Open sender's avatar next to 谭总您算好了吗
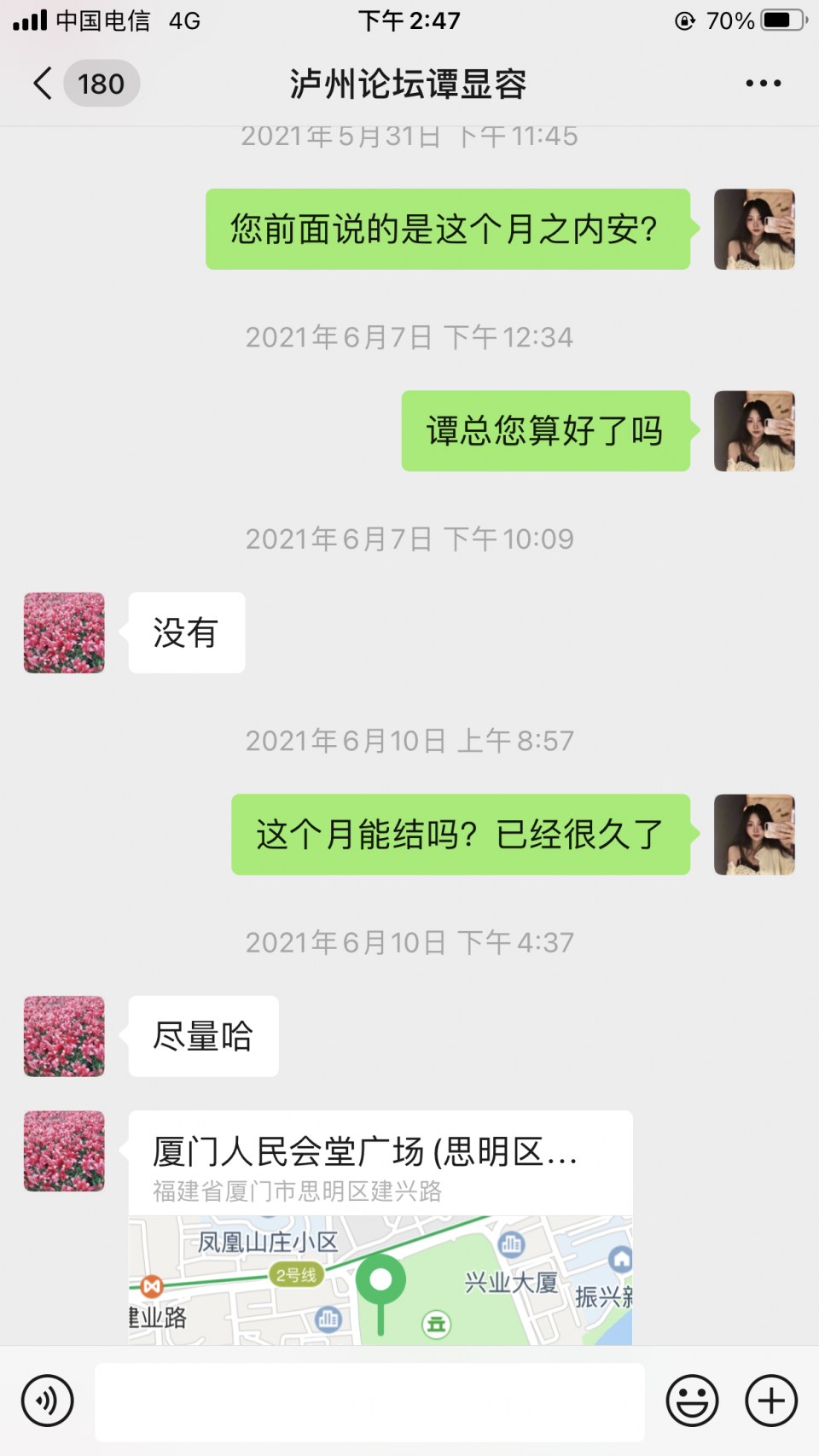The height and width of the screenshot is (1456, 819). click(754, 431)
